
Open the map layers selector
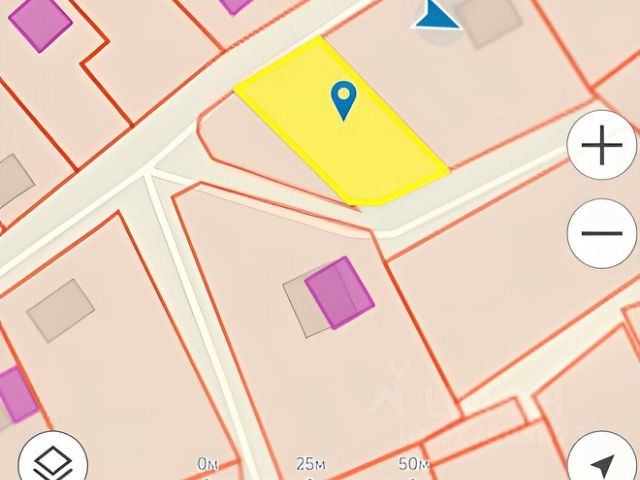tap(52, 462)
